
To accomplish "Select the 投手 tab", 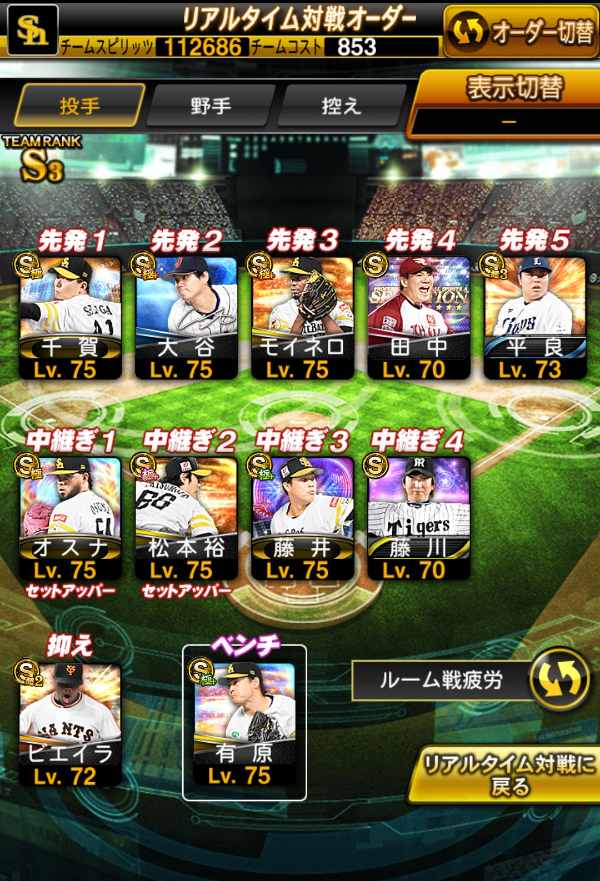I will 80,105.
